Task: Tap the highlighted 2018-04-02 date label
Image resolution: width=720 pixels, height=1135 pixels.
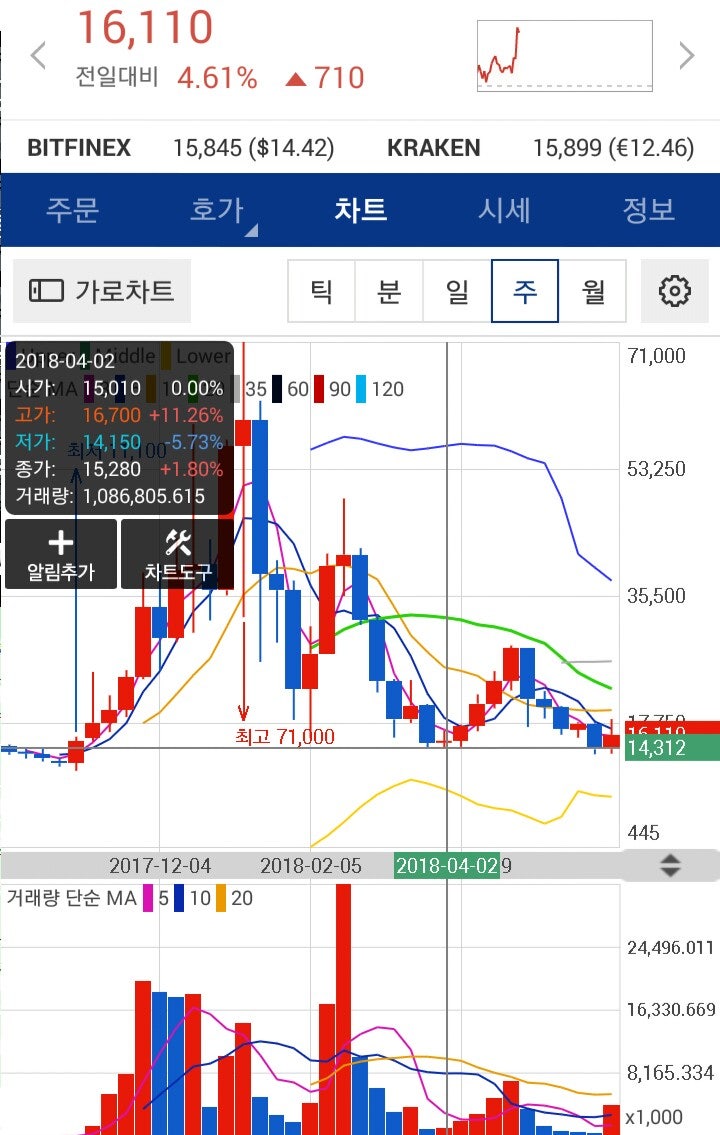Action: 447,866
